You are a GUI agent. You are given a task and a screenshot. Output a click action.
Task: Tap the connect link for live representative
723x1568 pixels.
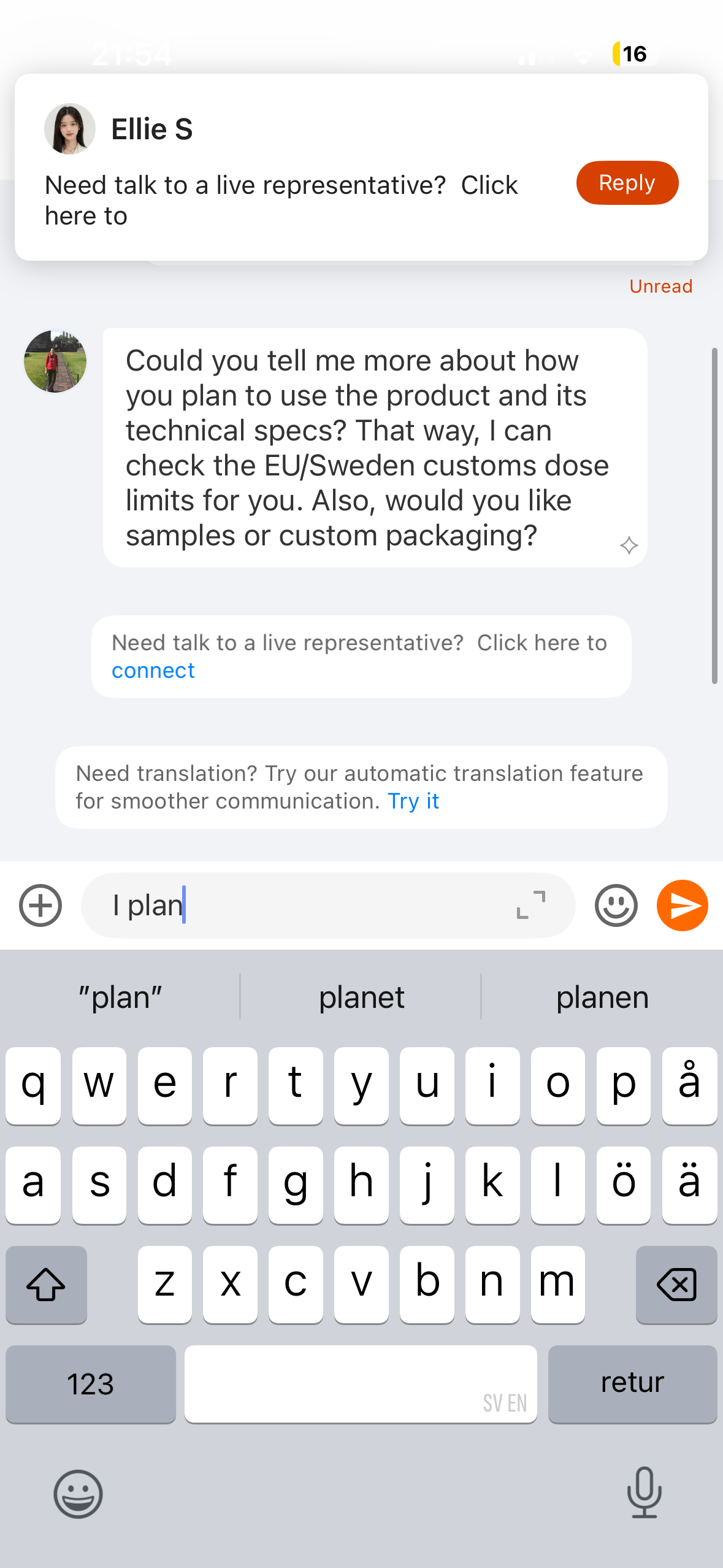click(153, 671)
